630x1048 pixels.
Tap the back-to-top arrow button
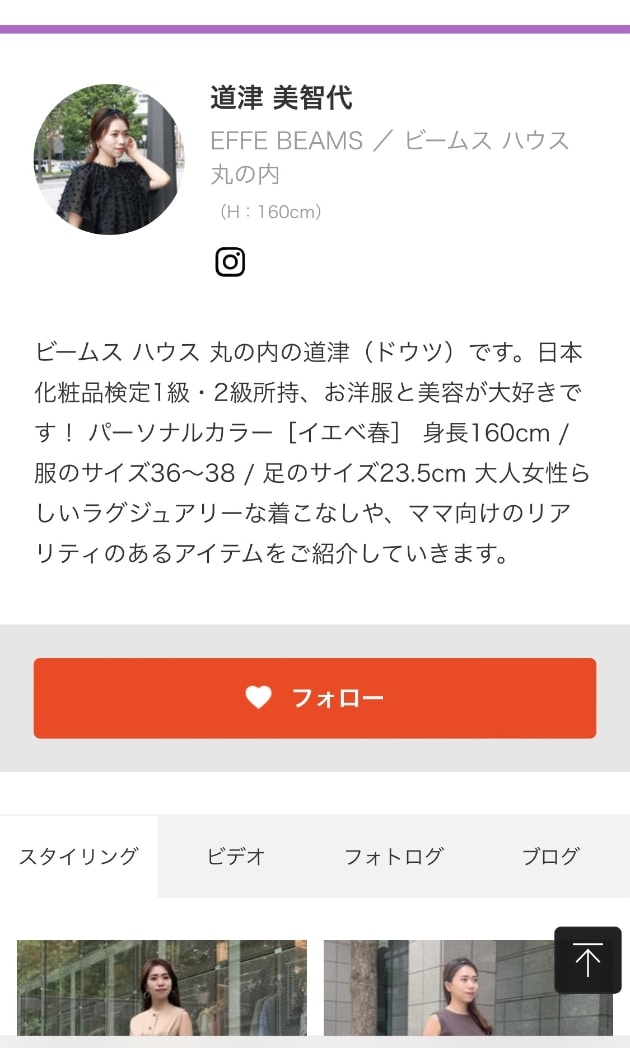pos(588,960)
